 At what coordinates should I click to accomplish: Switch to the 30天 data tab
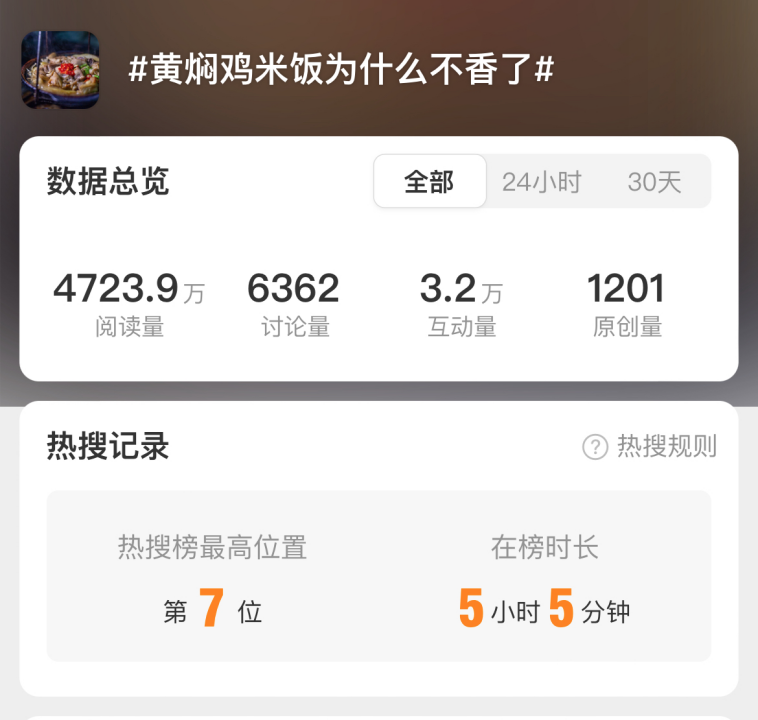point(654,182)
